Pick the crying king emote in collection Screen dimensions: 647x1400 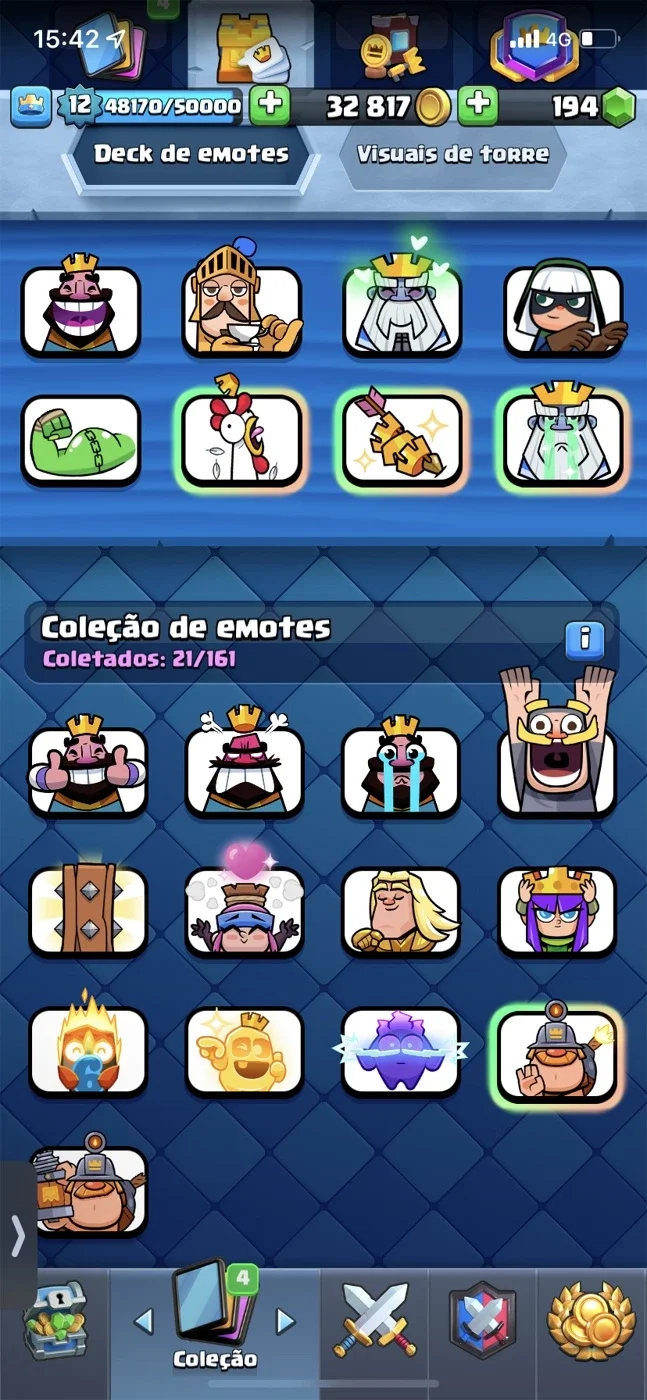click(x=401, y=767)
